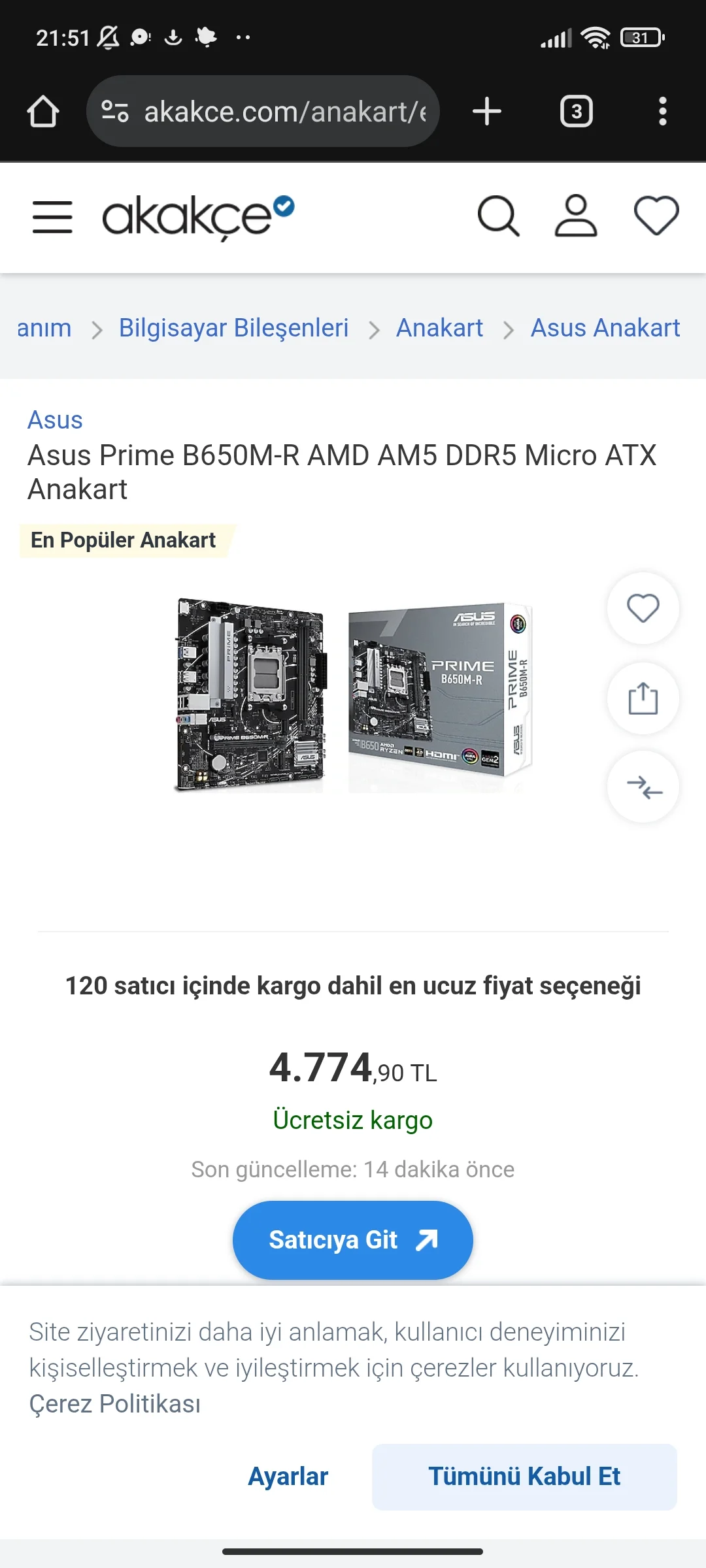
Task: Compare this product with others
Action: (643, 787)
